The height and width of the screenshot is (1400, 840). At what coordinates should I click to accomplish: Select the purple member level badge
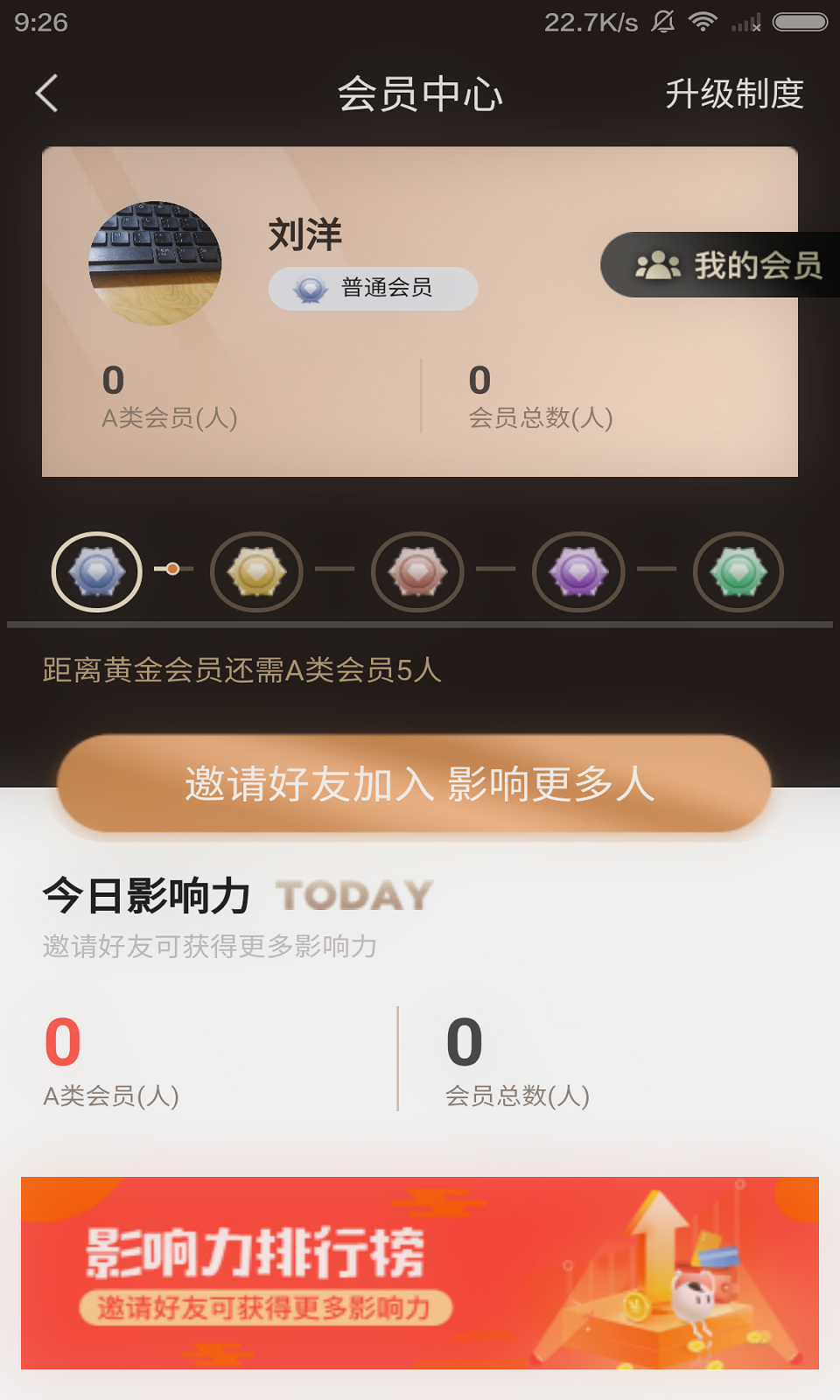pos(578,571)
